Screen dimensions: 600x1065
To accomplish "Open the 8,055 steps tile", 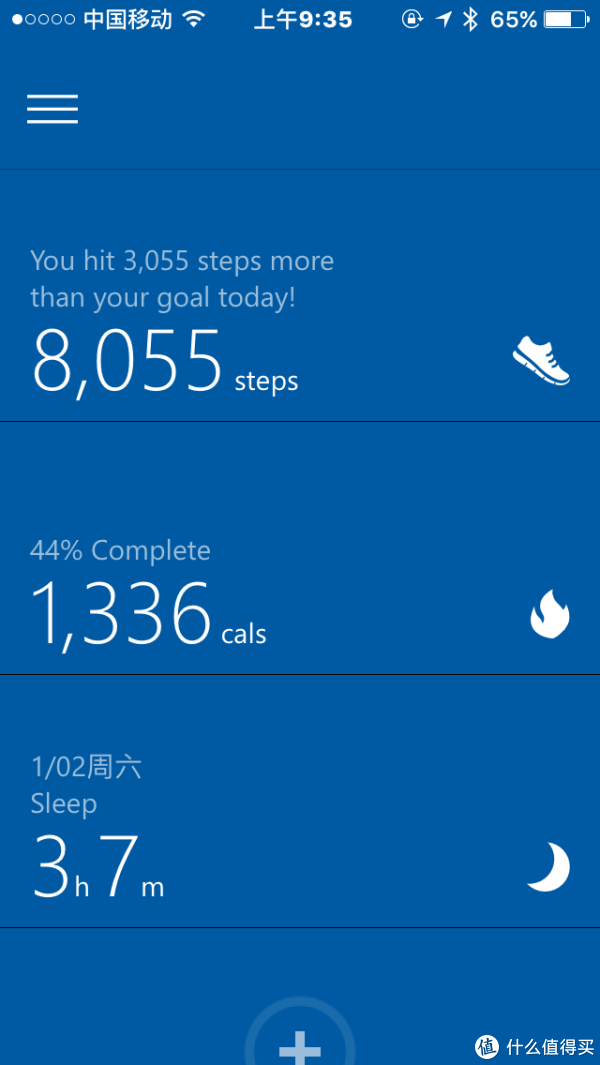I will [x=300, y=295].
